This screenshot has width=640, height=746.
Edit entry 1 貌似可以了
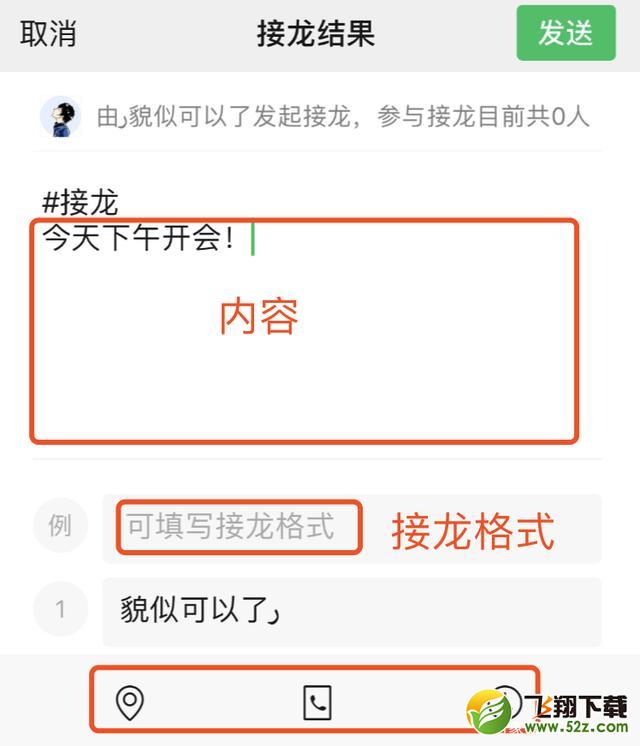(350, 610)
